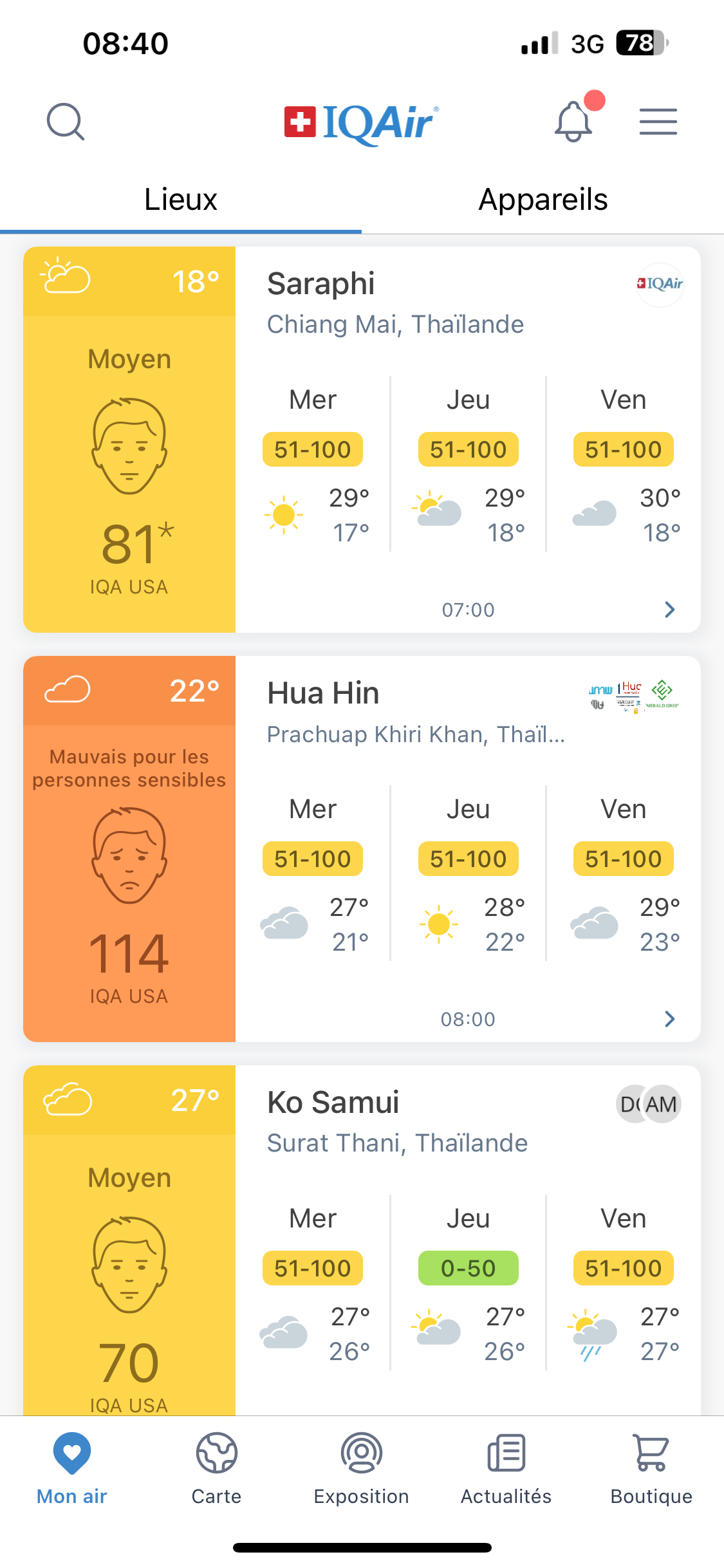The height and width of the screenshot is (1568, 724).
Task: Open the notifications bell
Action: 573,122
